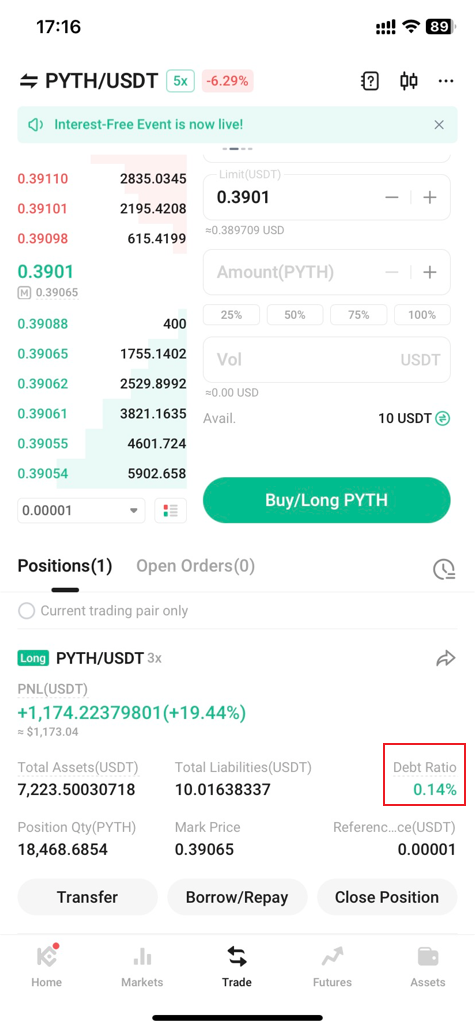The height and width of the screenshot is (1025, 475).
Task: Tap the Close Position button
Action: [387, 897]
